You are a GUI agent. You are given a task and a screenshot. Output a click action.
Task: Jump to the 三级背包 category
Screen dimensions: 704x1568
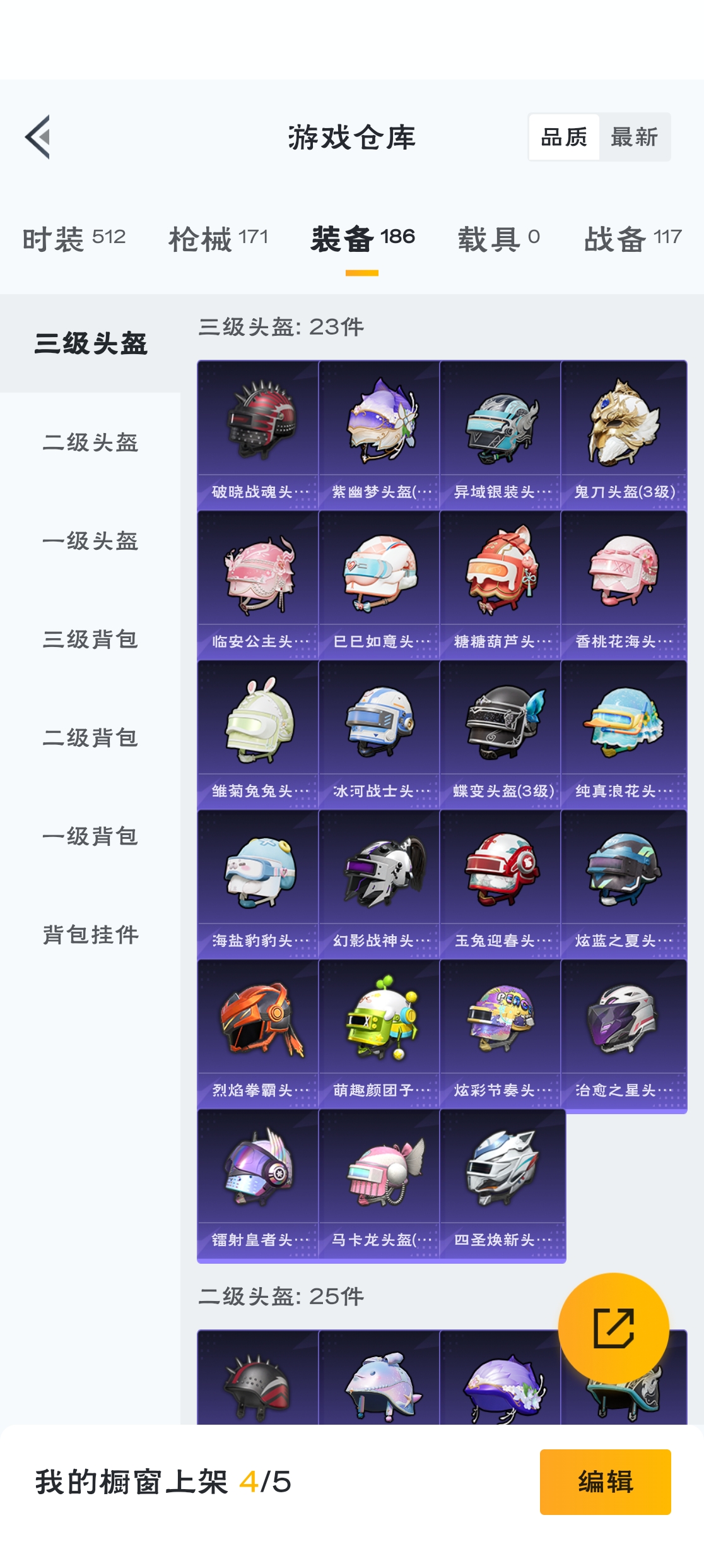[90, 639]
